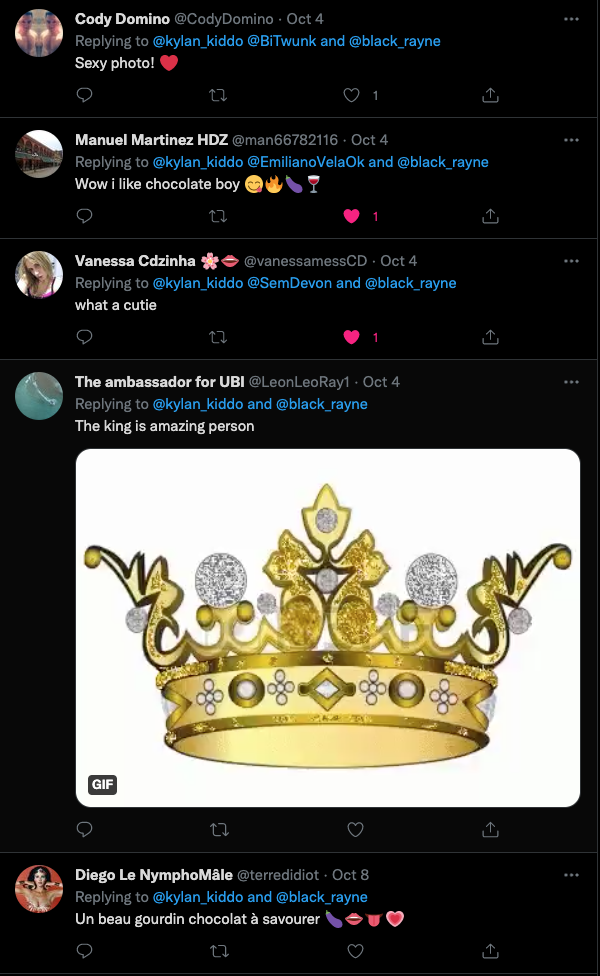Reply to Vanessa Cdzinha's tweet

pyautogui.click(x=85, y=337)
